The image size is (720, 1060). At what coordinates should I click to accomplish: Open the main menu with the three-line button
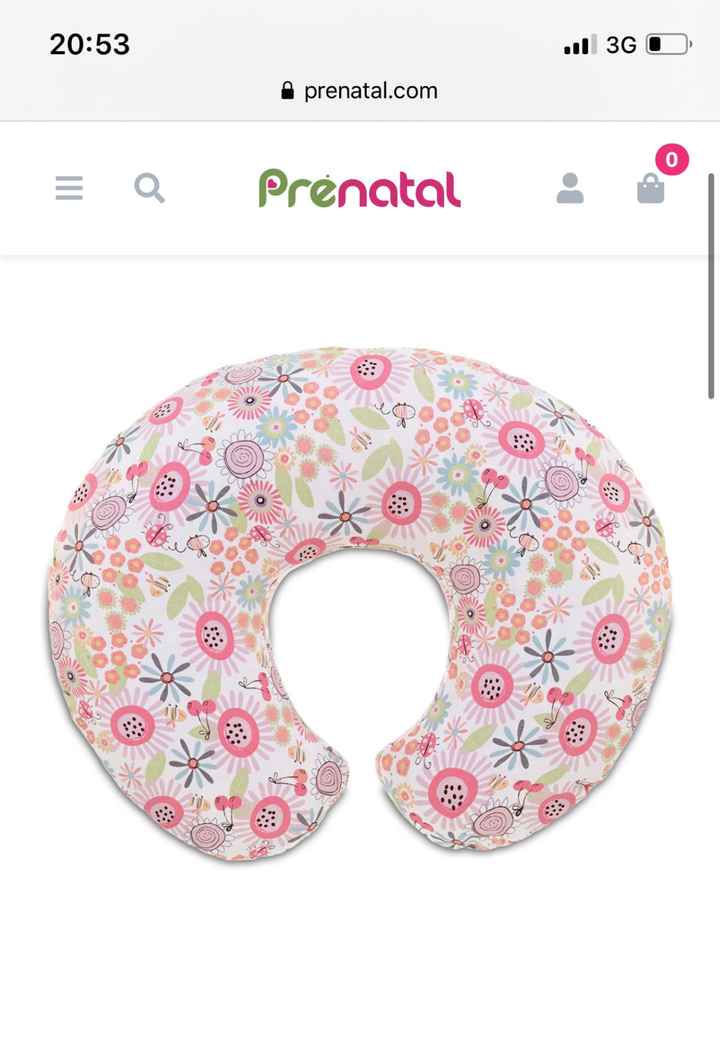68,189
